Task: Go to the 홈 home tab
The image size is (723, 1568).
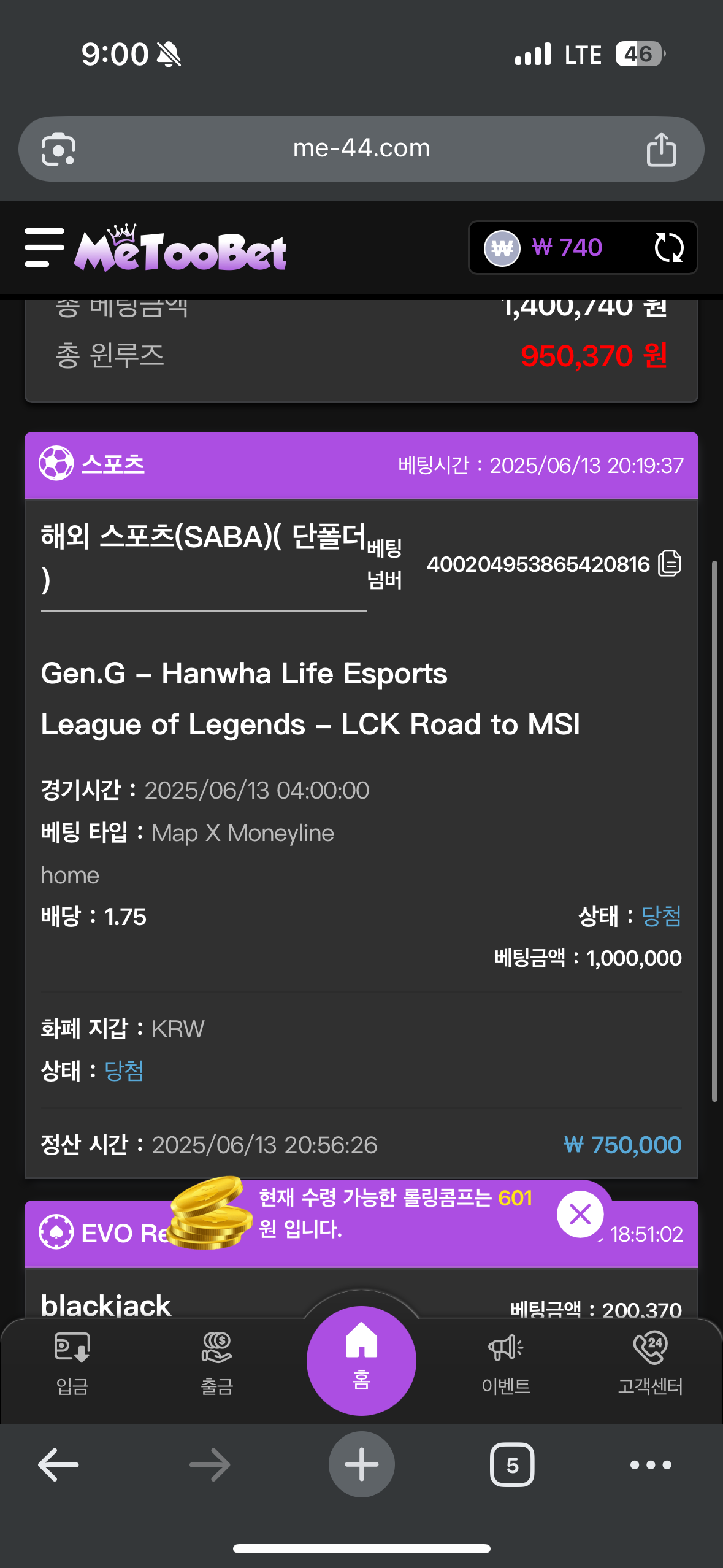Action: (x=361, y=1361)
